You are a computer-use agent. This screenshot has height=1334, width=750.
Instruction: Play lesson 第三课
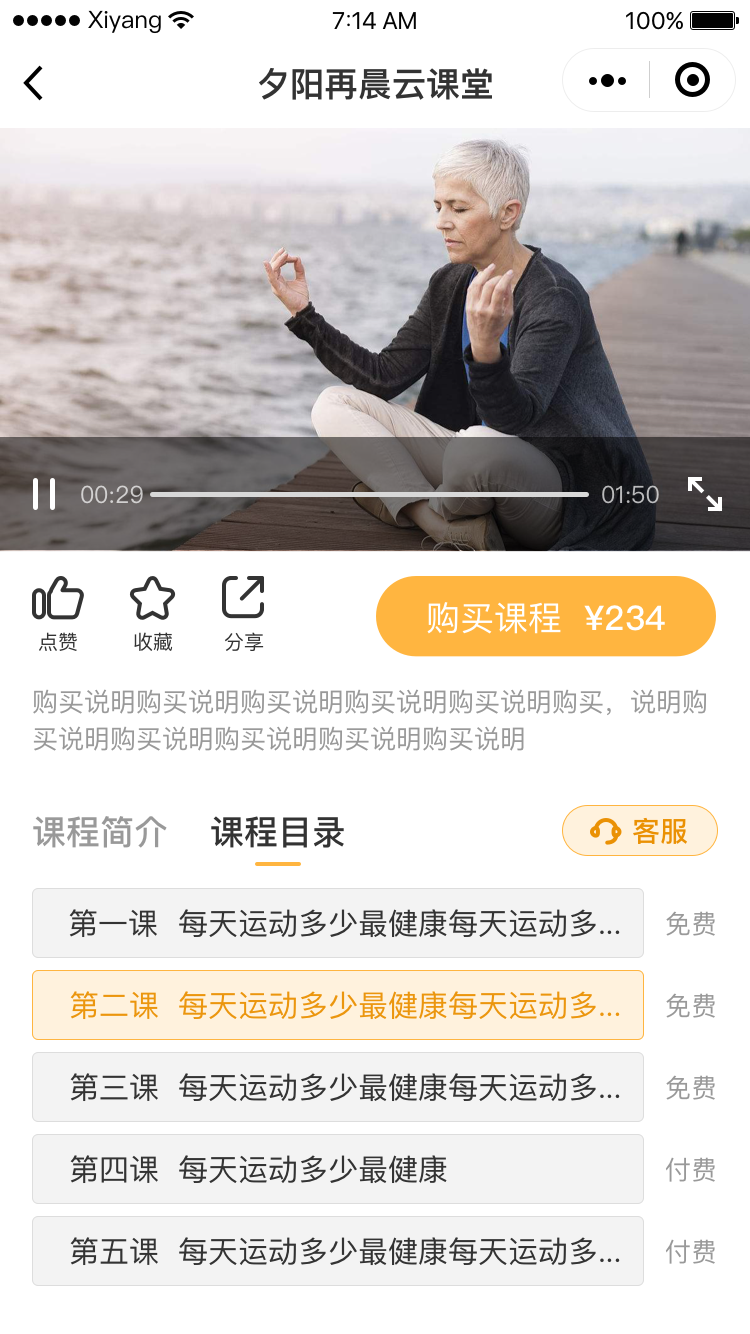pos(338,1087)
